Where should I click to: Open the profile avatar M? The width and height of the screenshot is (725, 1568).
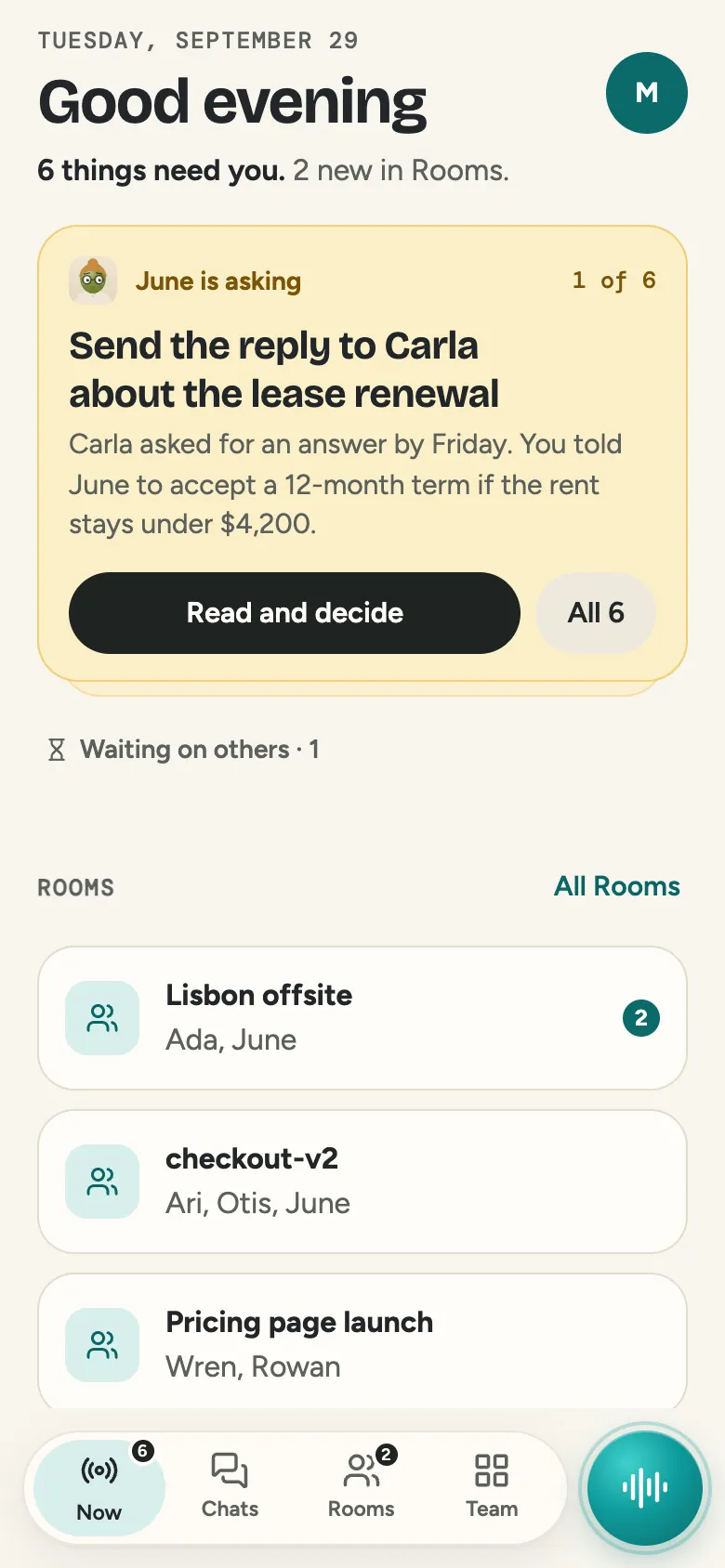[646, 93]
